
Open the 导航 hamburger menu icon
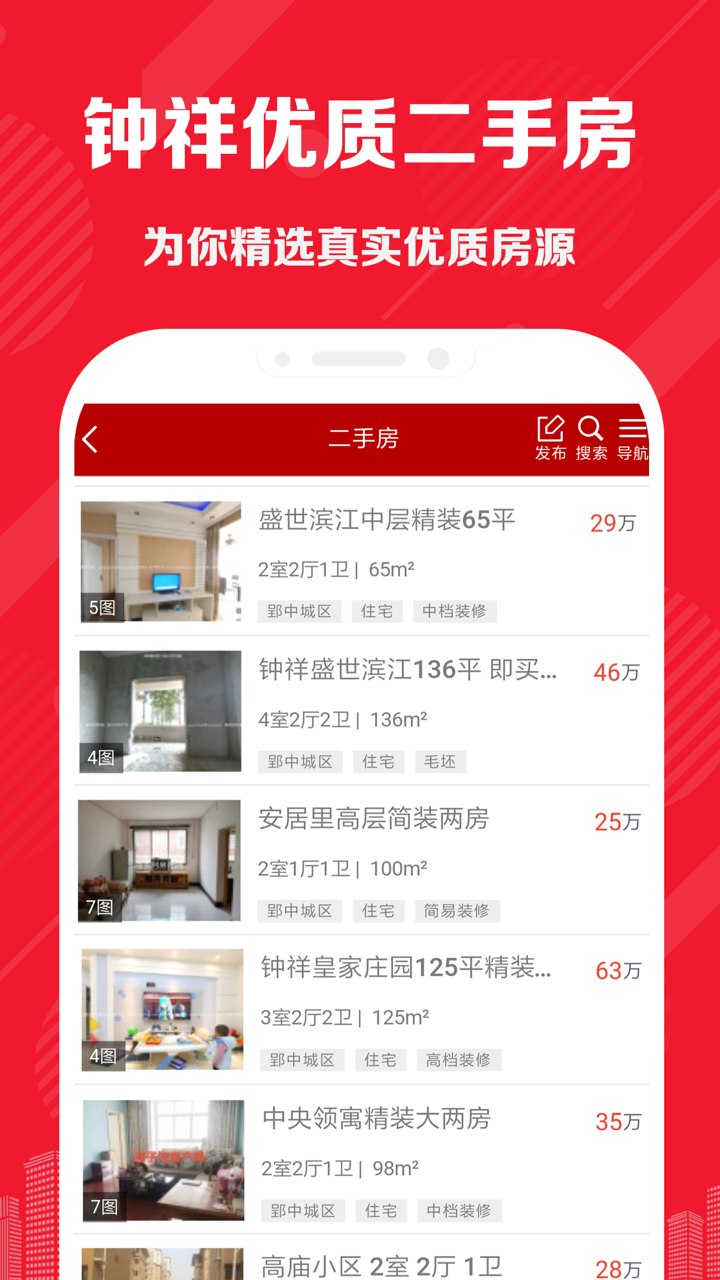coord(633,432)
